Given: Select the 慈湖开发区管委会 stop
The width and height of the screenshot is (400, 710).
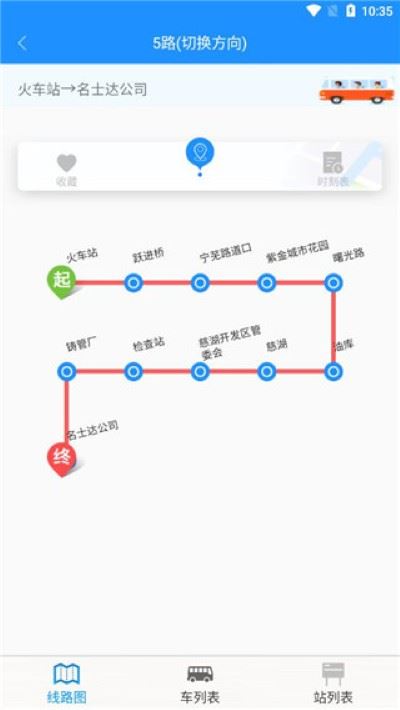Looking at the screenshot, I should coord(200,372).
